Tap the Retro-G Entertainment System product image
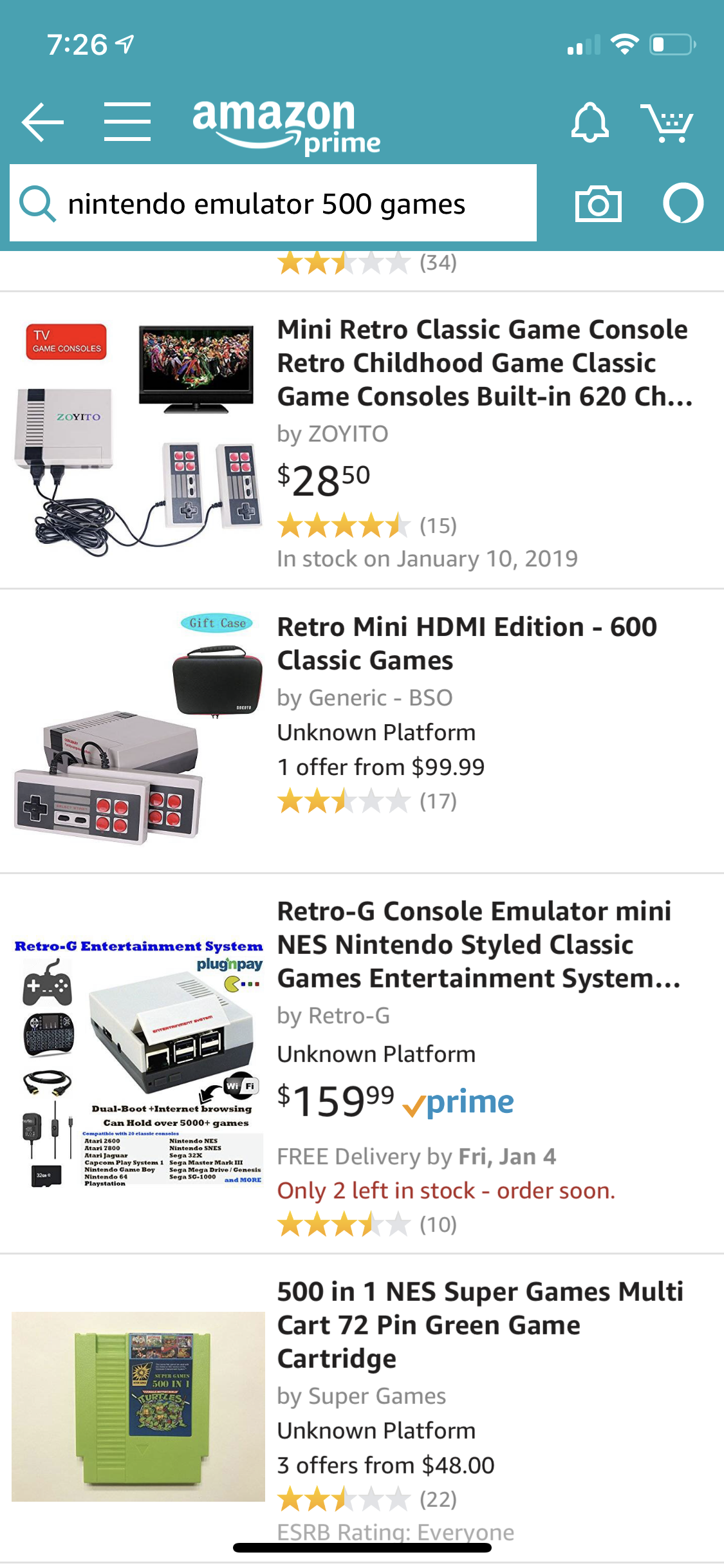The width and height of the screenshot is (724, 1568). coord(138,1062)
